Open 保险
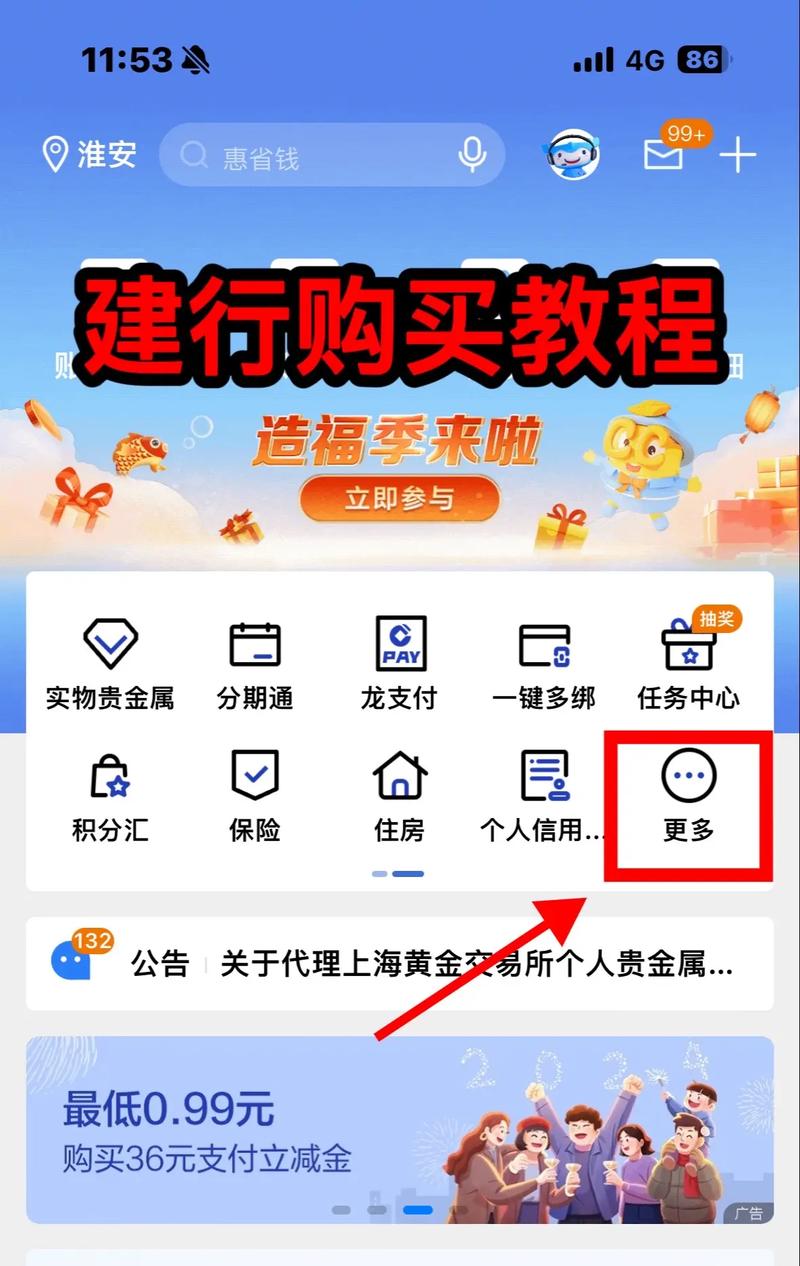 255,795
